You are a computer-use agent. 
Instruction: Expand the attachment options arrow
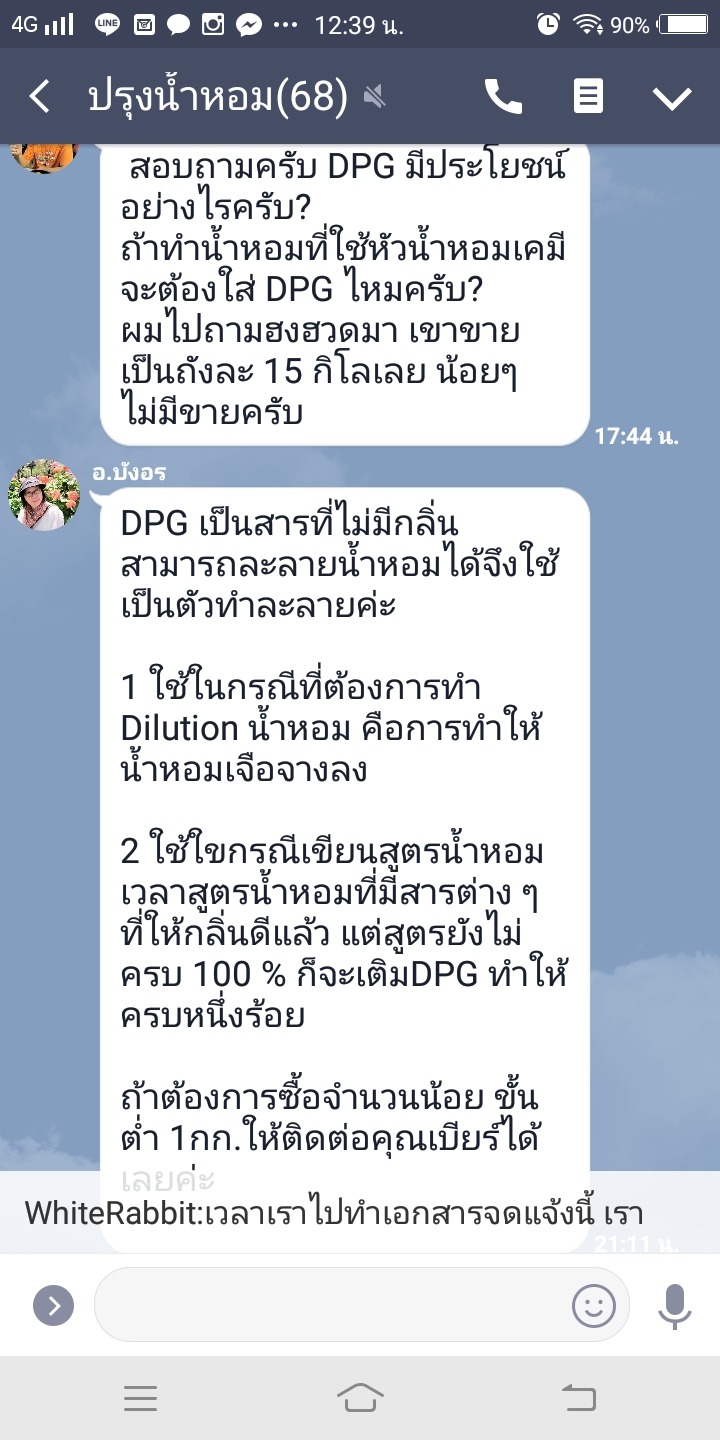[53, 1304]
